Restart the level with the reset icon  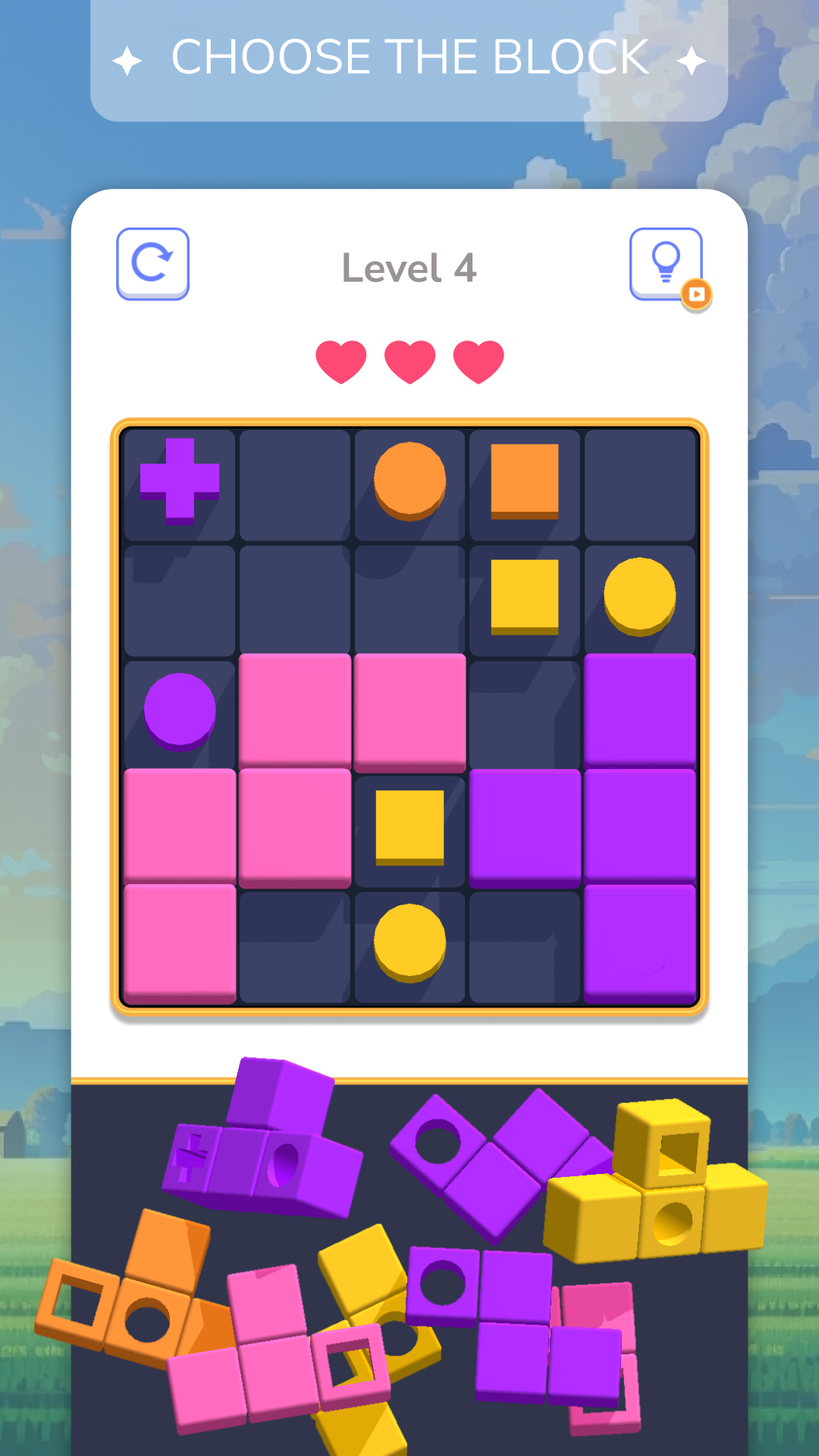(x=152, y=264)
